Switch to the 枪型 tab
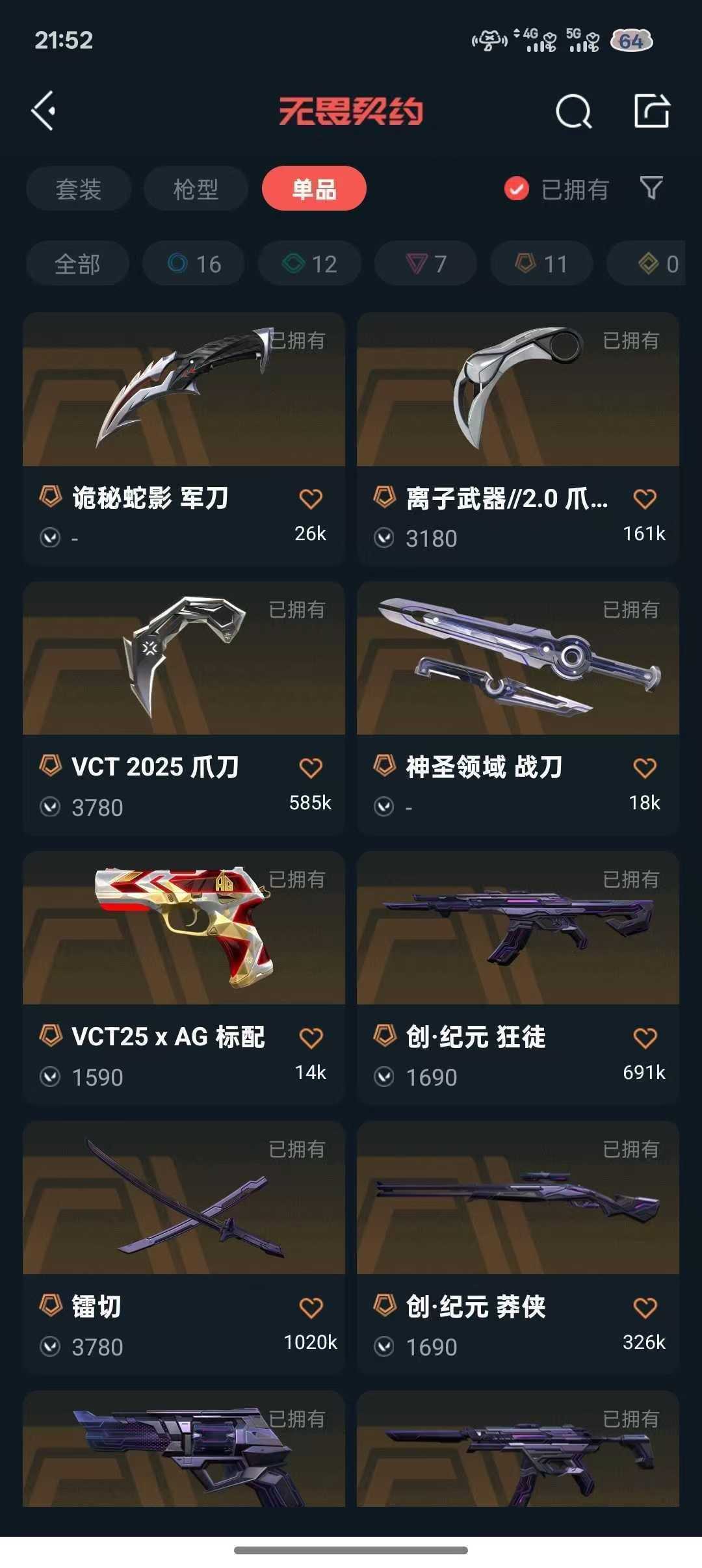 (196, 189)
